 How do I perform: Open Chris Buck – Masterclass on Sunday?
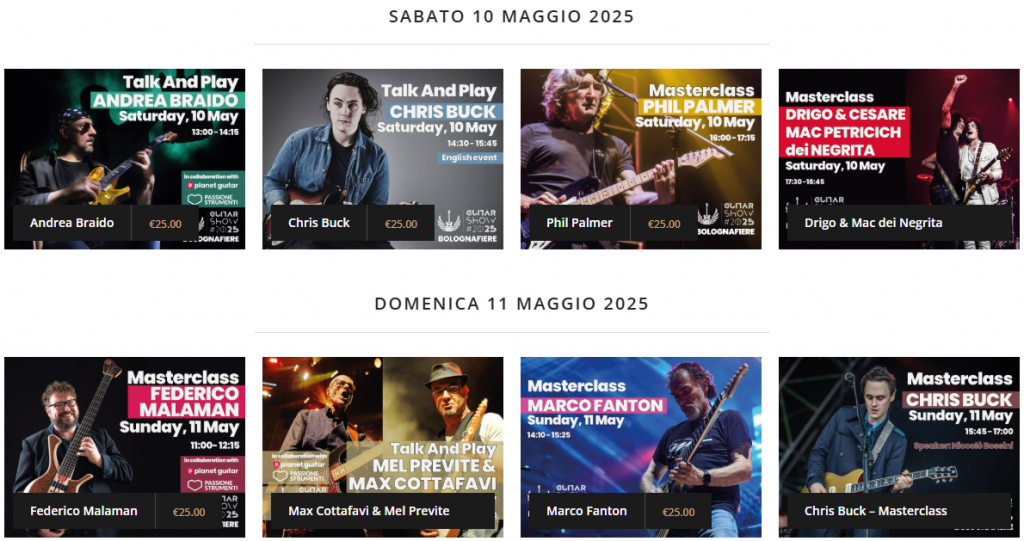[x=875, y=511]
